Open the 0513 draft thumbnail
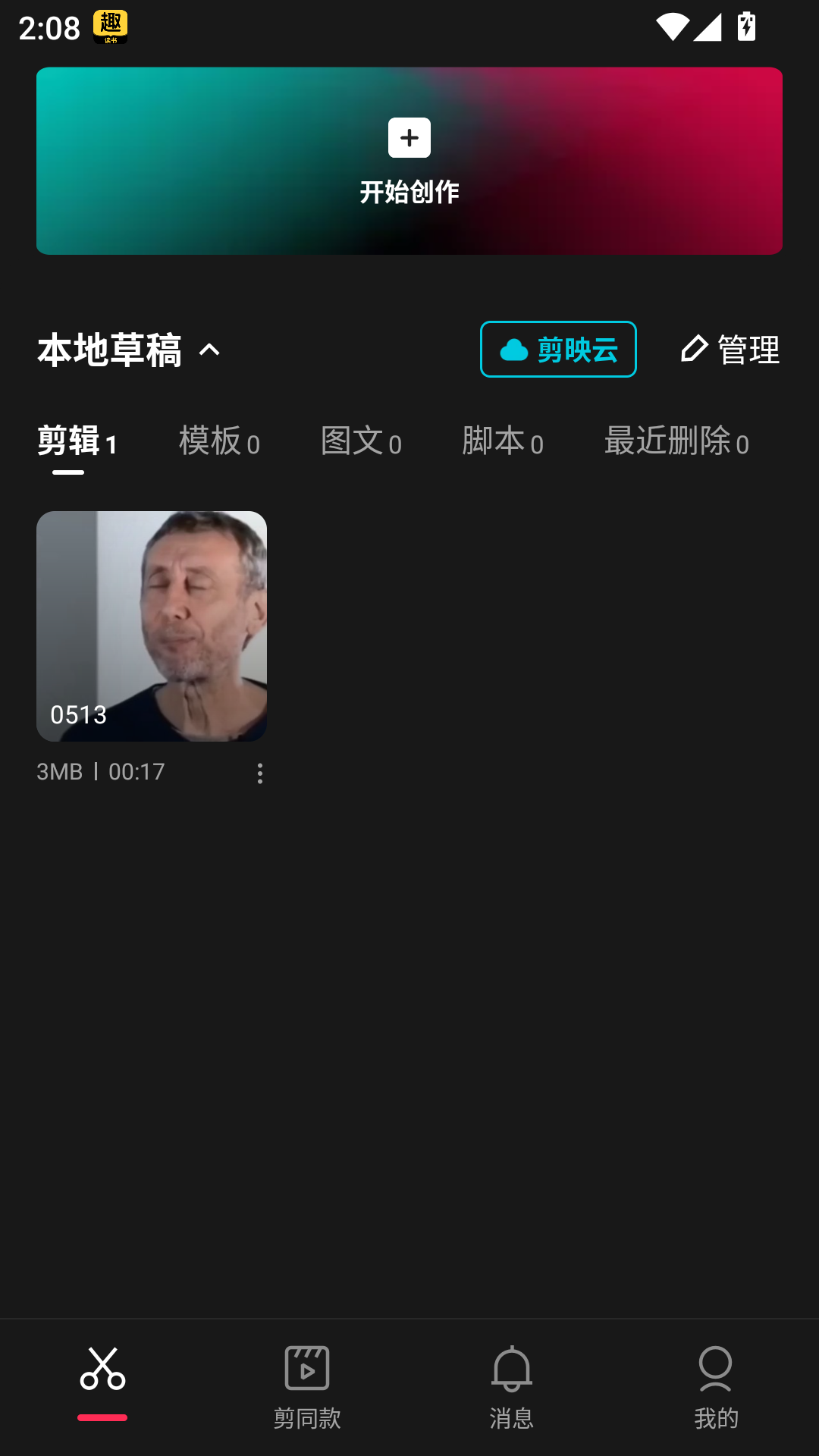Image resolution: width=819 pixels, height=1456 pixels. click(x=151, y=626)
